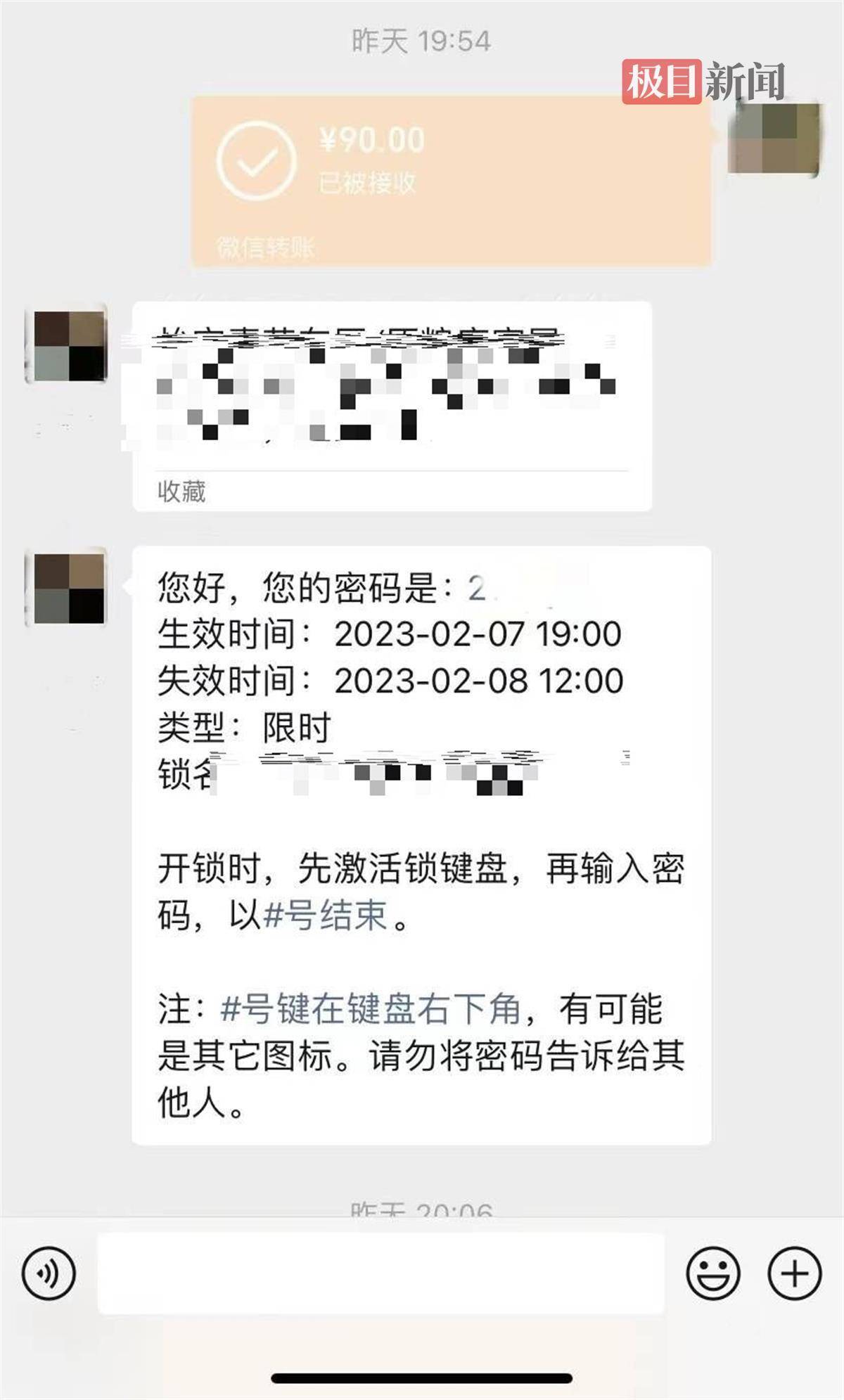The image size is (844, 1400).
Task: Tap the message text field
Action: point(381,1273)
